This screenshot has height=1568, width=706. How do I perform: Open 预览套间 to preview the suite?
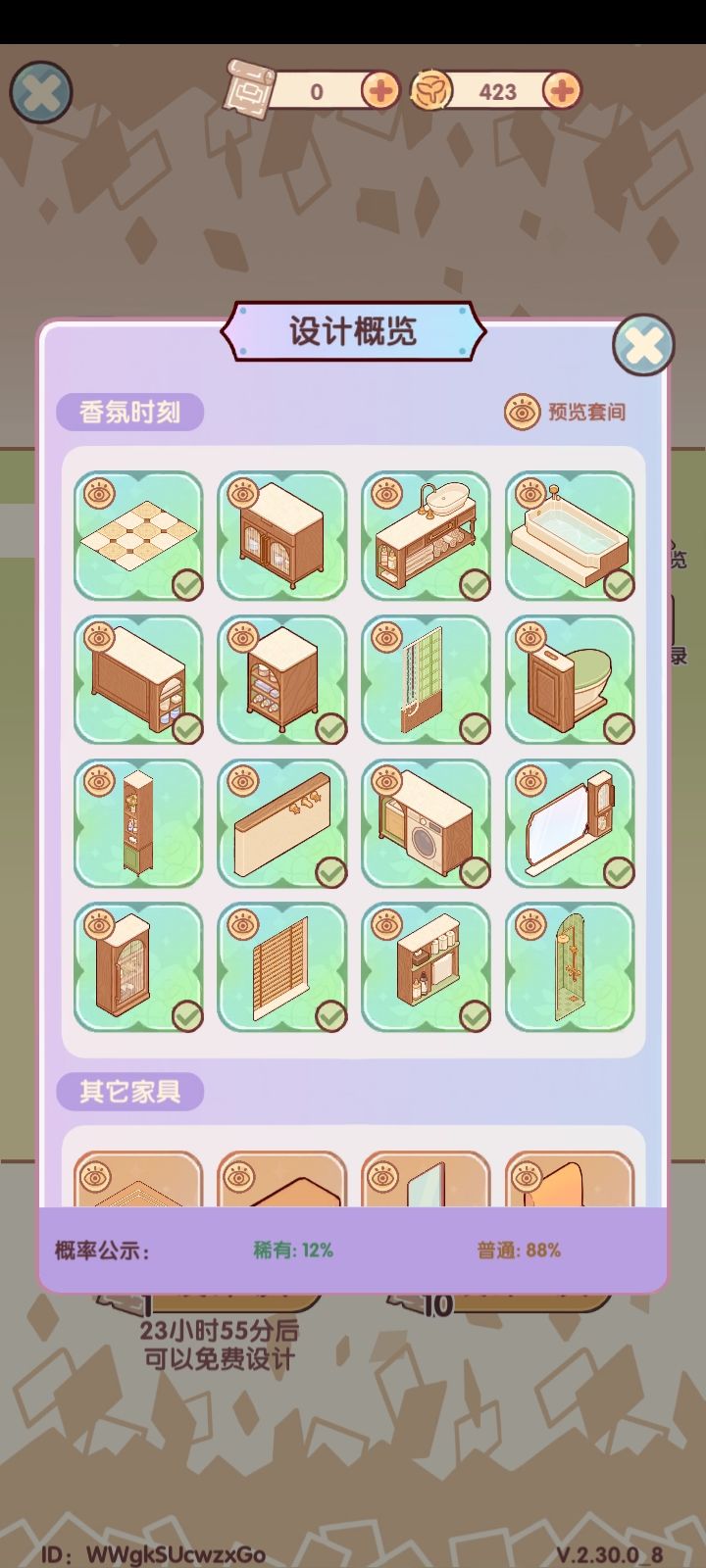566,412
